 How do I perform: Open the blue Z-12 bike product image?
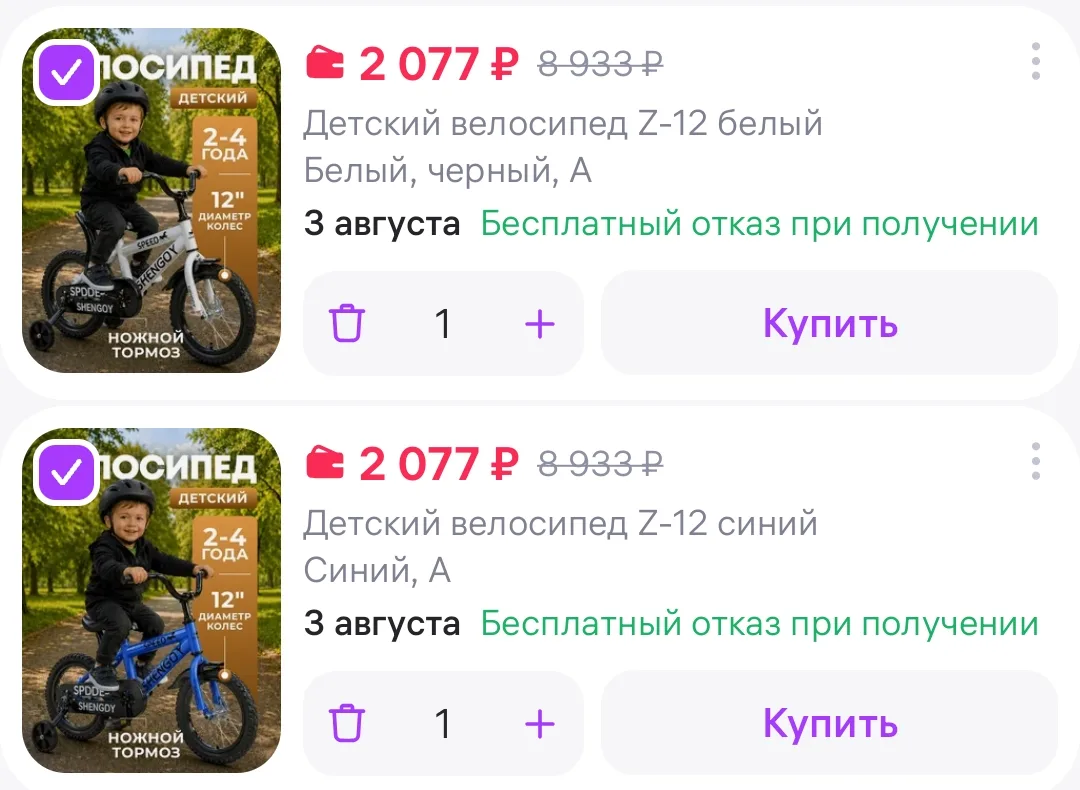click(x=152, y=601)
